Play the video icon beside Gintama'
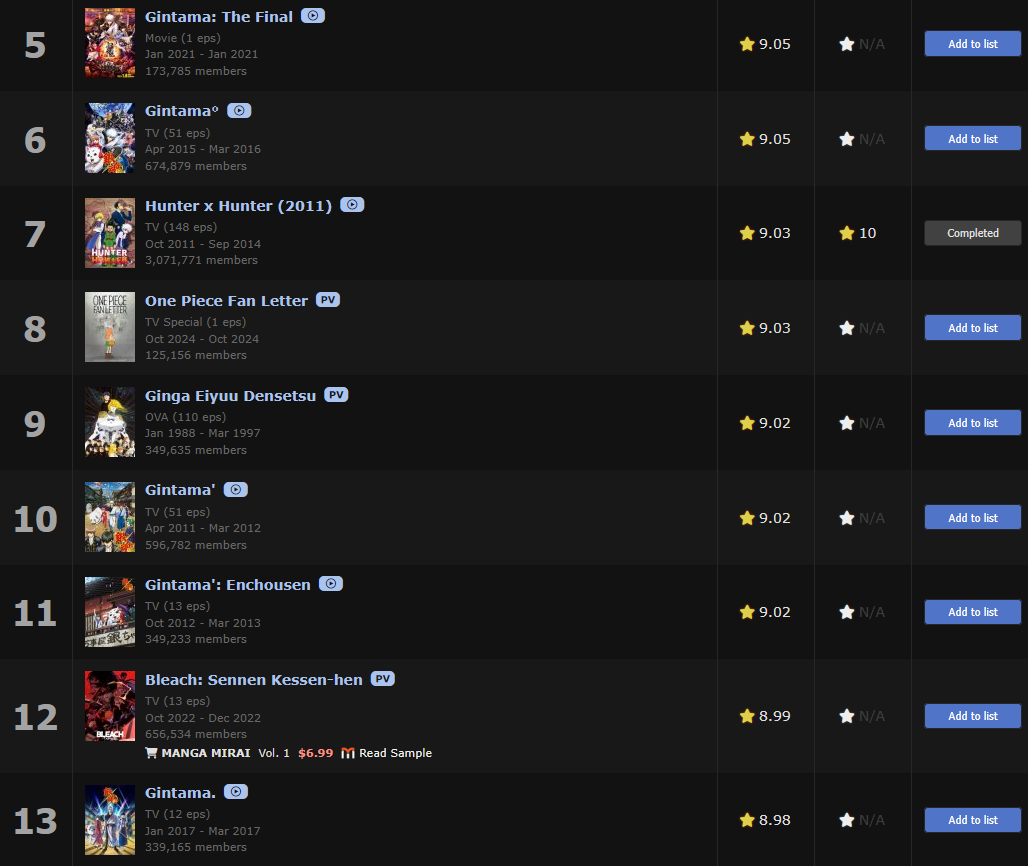Screen dimensions: 1028x866 click(x=235, y=489)
